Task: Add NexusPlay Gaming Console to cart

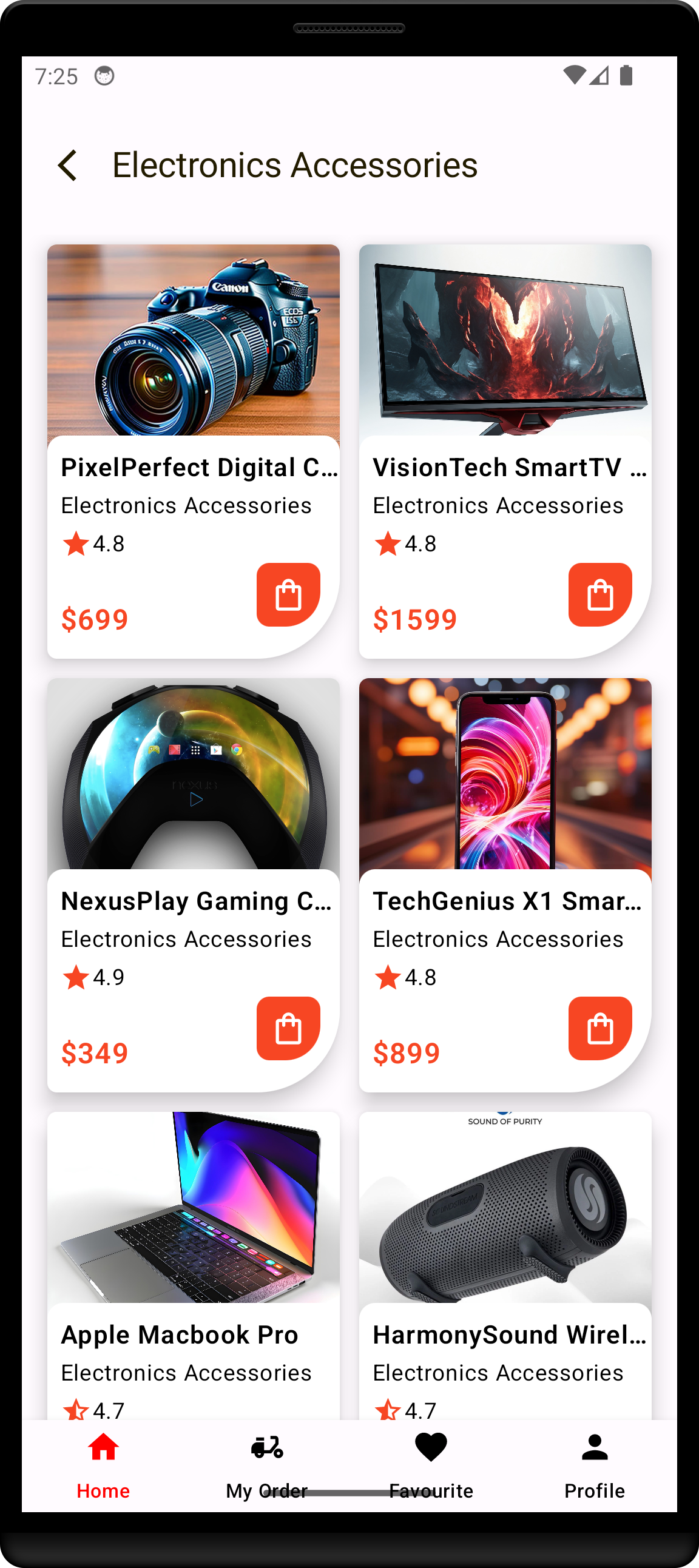Action: [x=288, y=1028]
